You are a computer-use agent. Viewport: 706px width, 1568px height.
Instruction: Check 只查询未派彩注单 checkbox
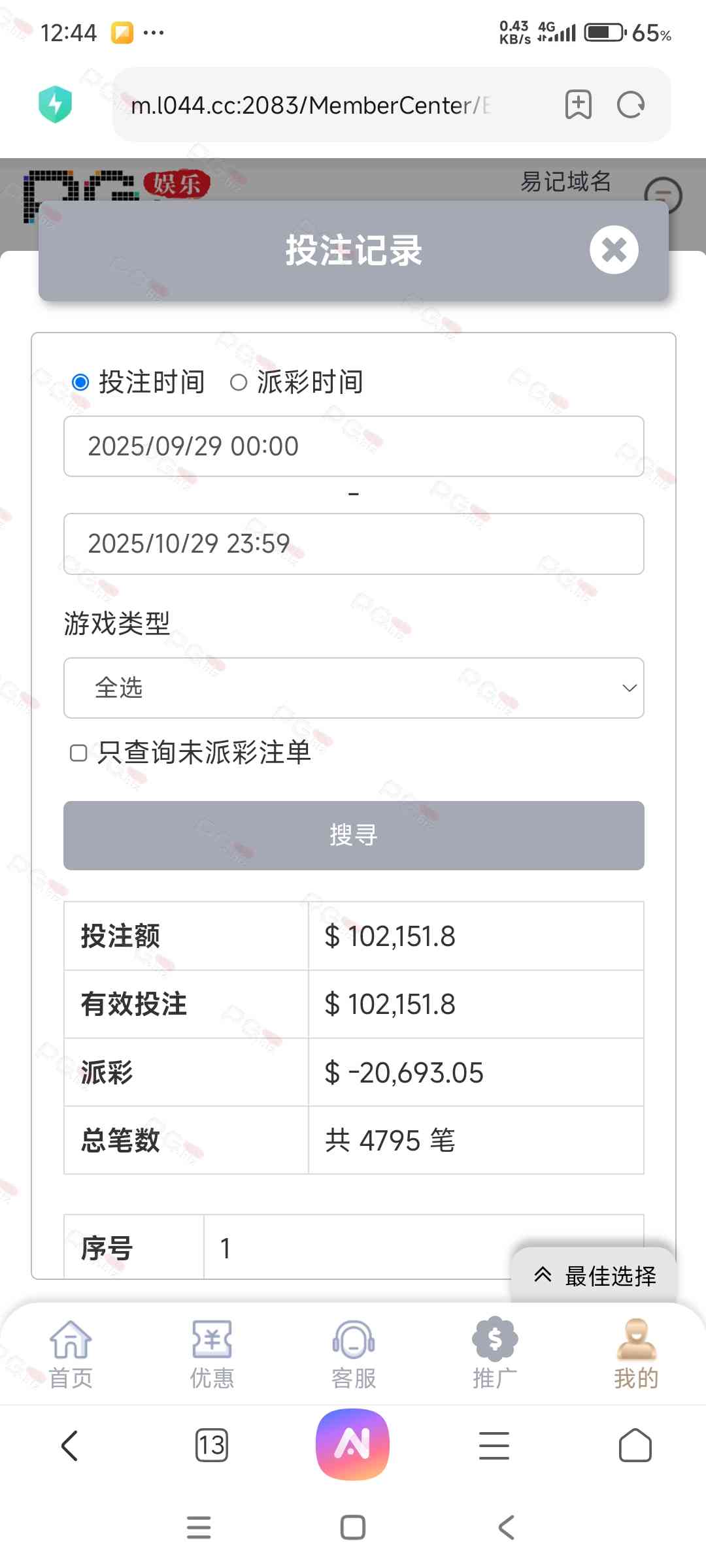(78, 753)
